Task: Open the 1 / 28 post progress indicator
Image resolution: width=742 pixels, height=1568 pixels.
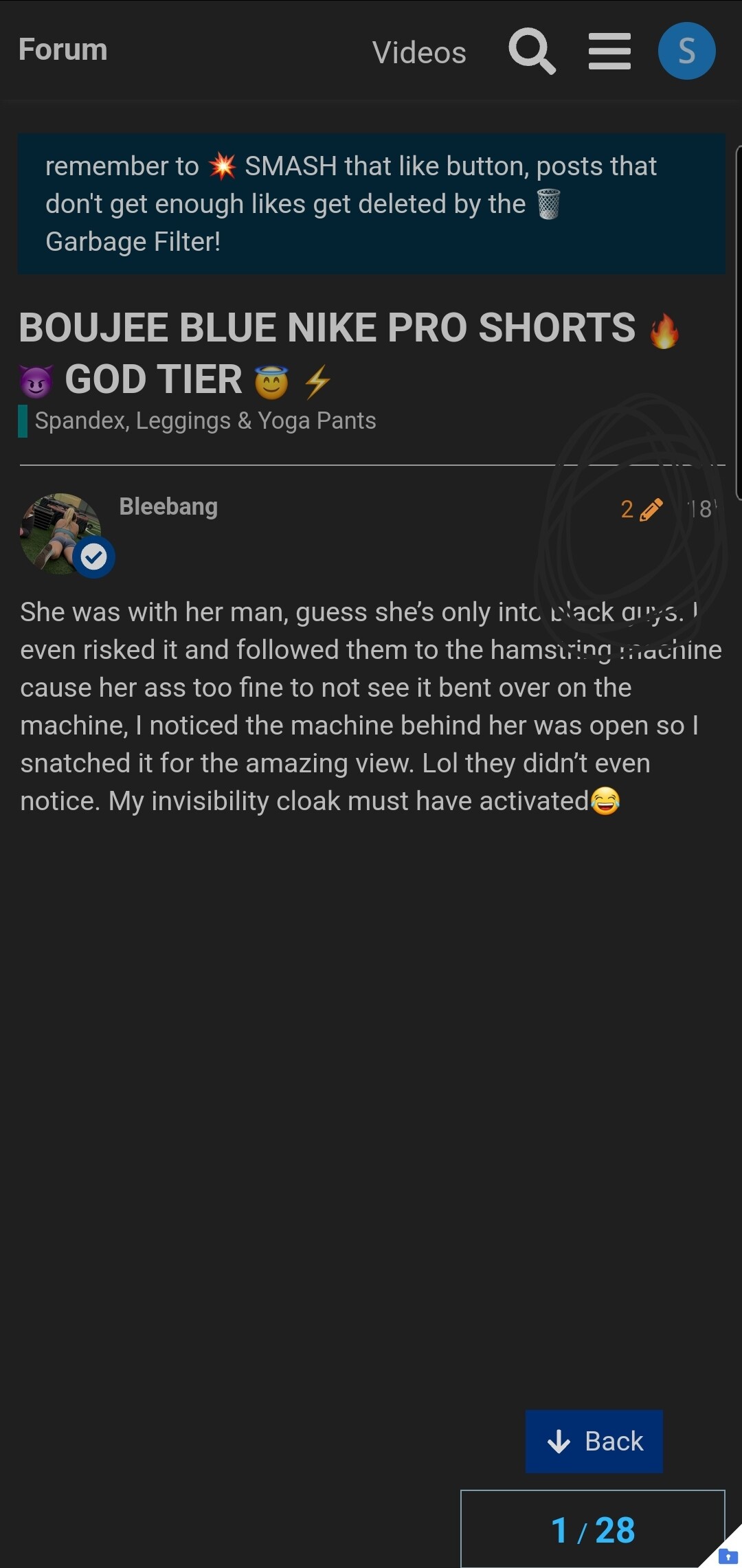Action: click(592, 1530)
